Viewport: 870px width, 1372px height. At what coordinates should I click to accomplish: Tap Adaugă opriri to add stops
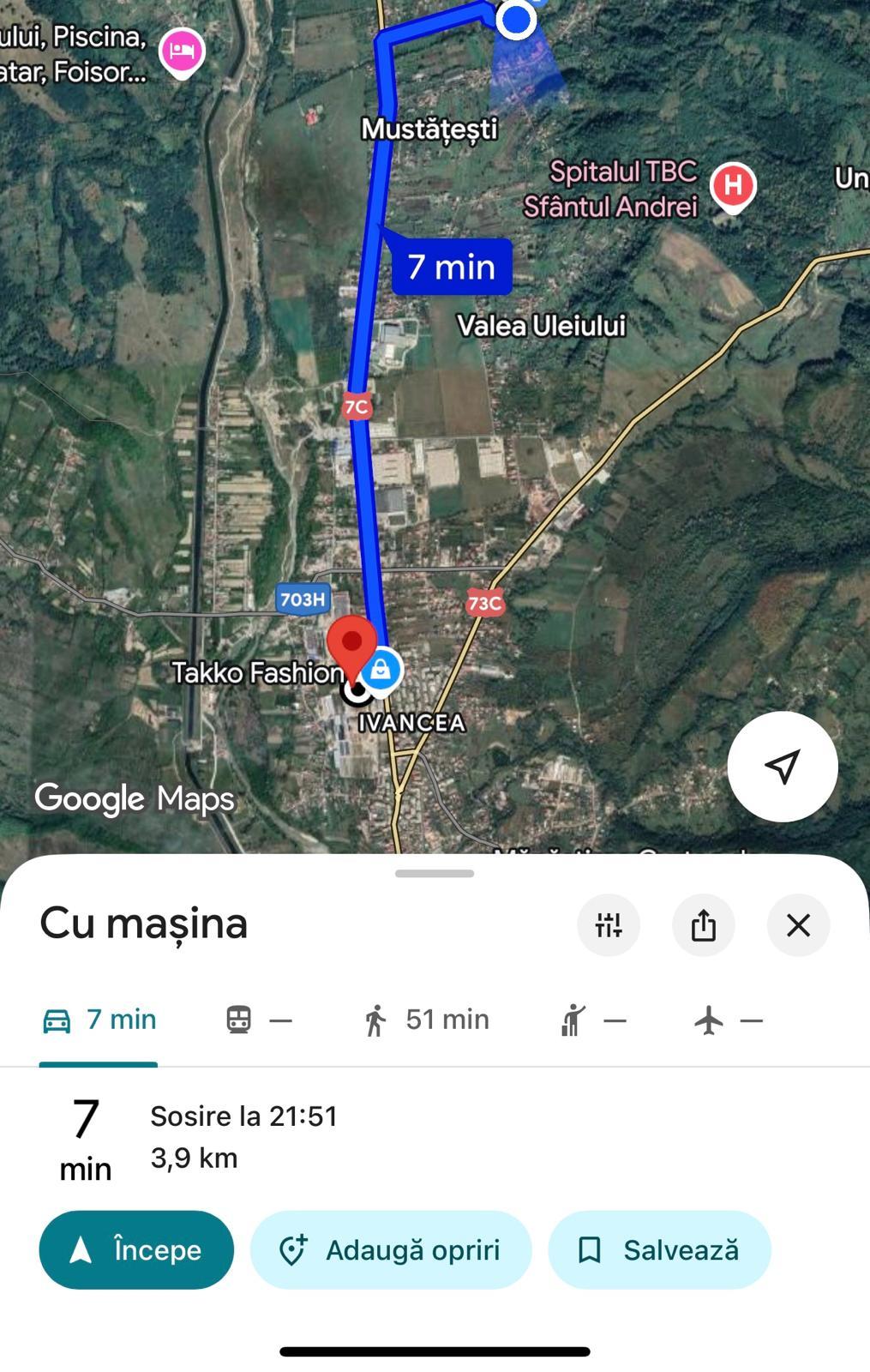click(x=391, y=1250)
